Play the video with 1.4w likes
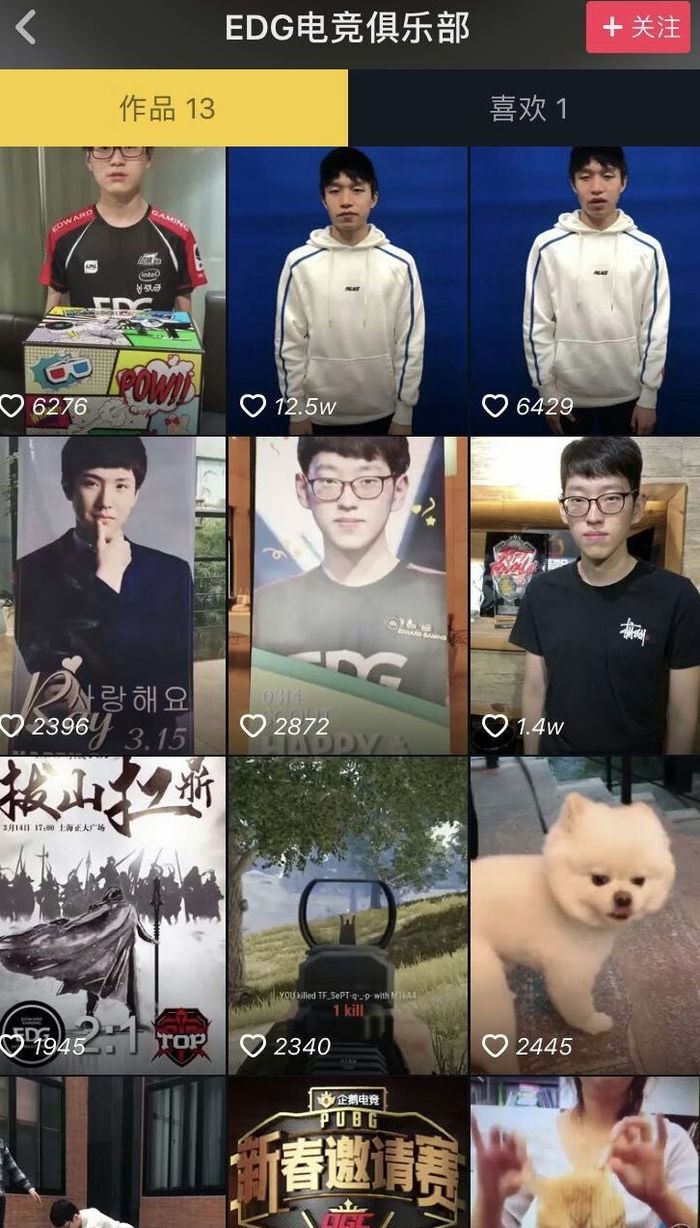 (x=585, y=595)
